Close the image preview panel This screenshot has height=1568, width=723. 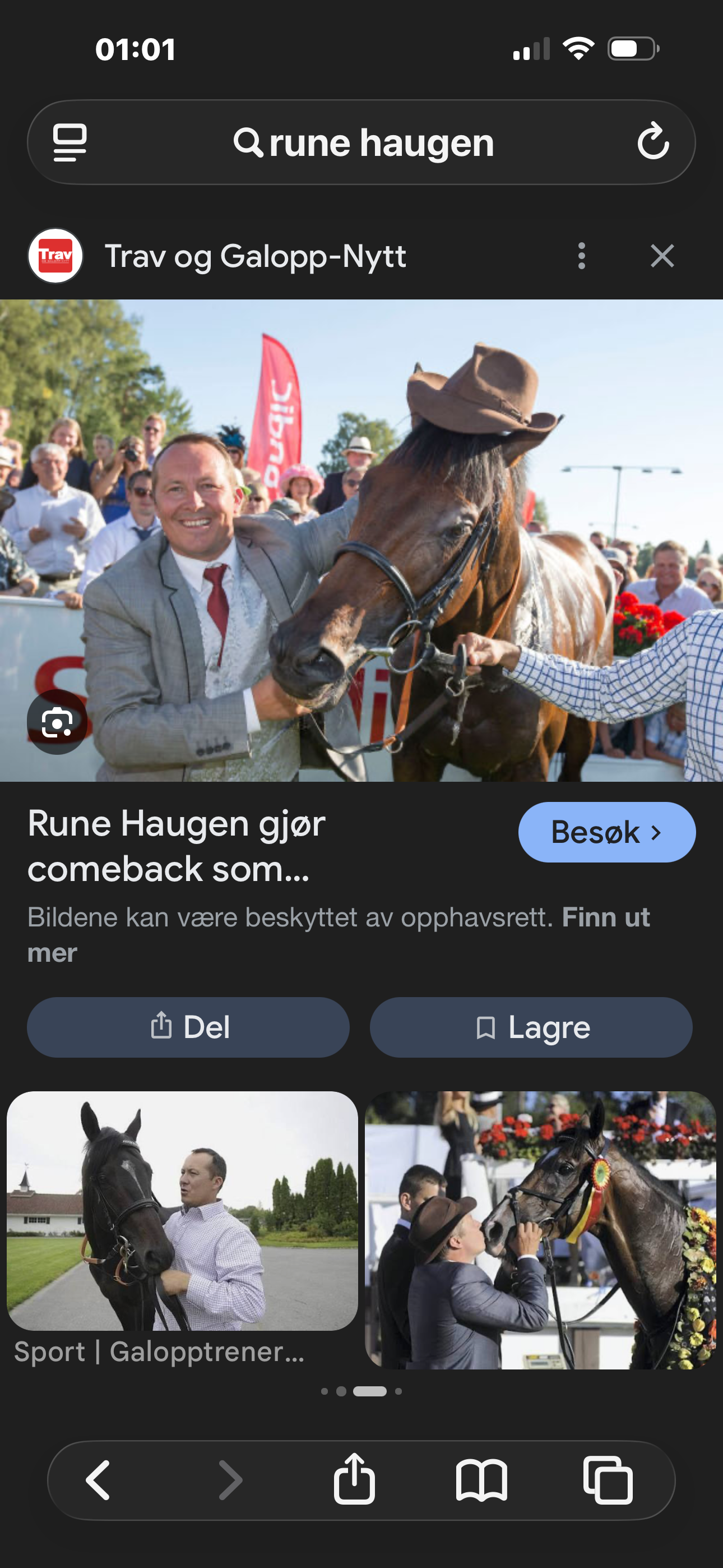coord(661,256)
